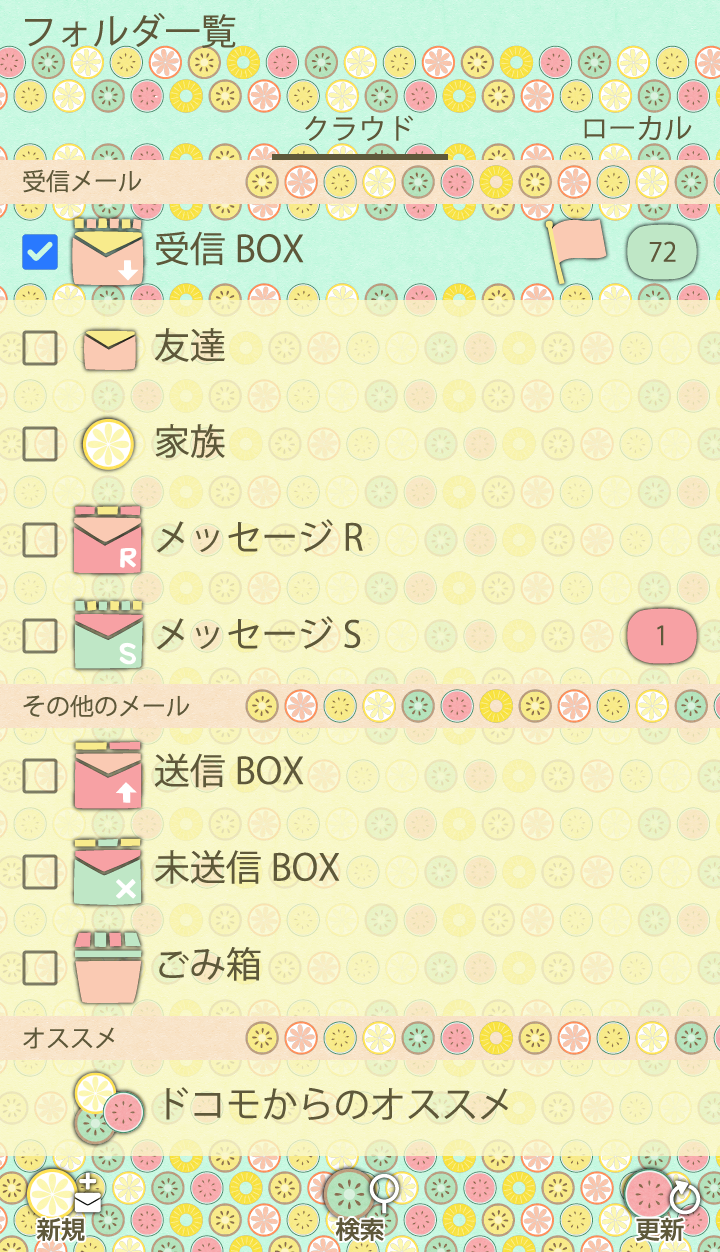The image size is (720, 1252).
Task: Open the 未送信 BOX folder
Action: (247, 868)
